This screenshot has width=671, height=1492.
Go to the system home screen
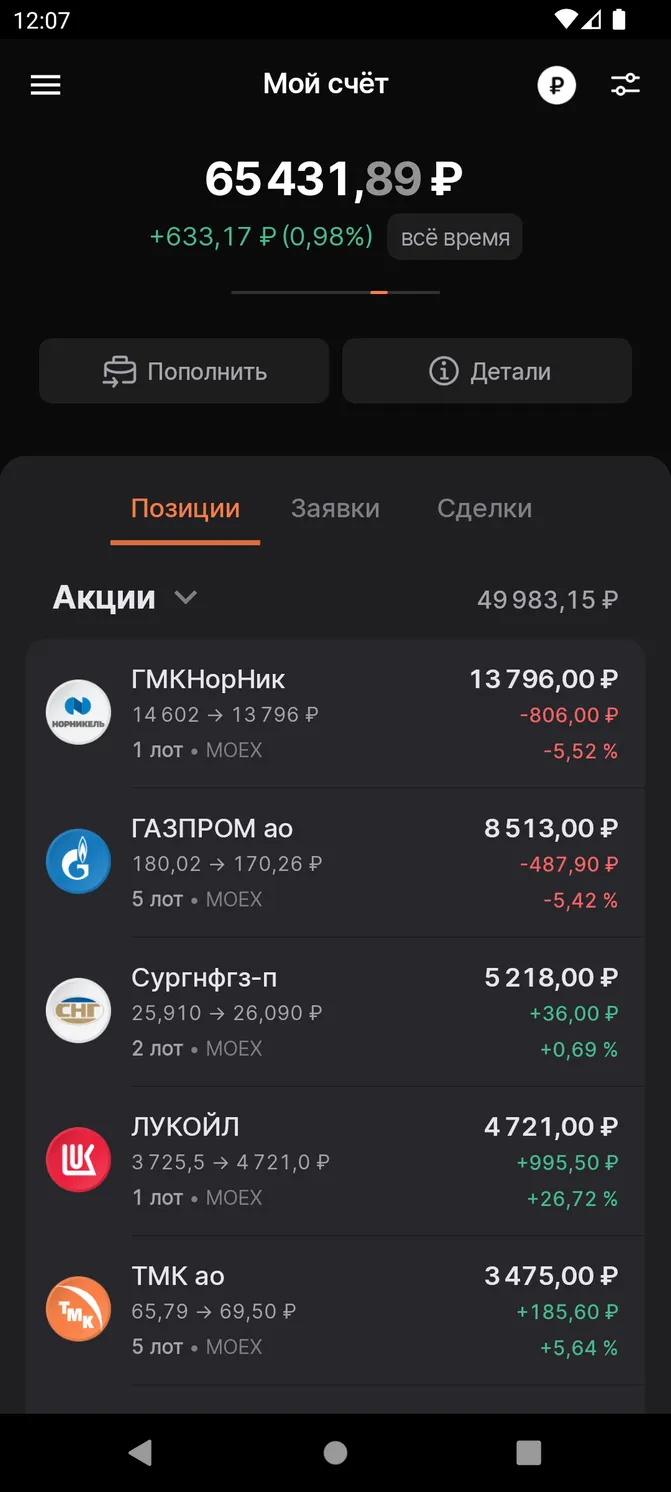coord(335,1452)
